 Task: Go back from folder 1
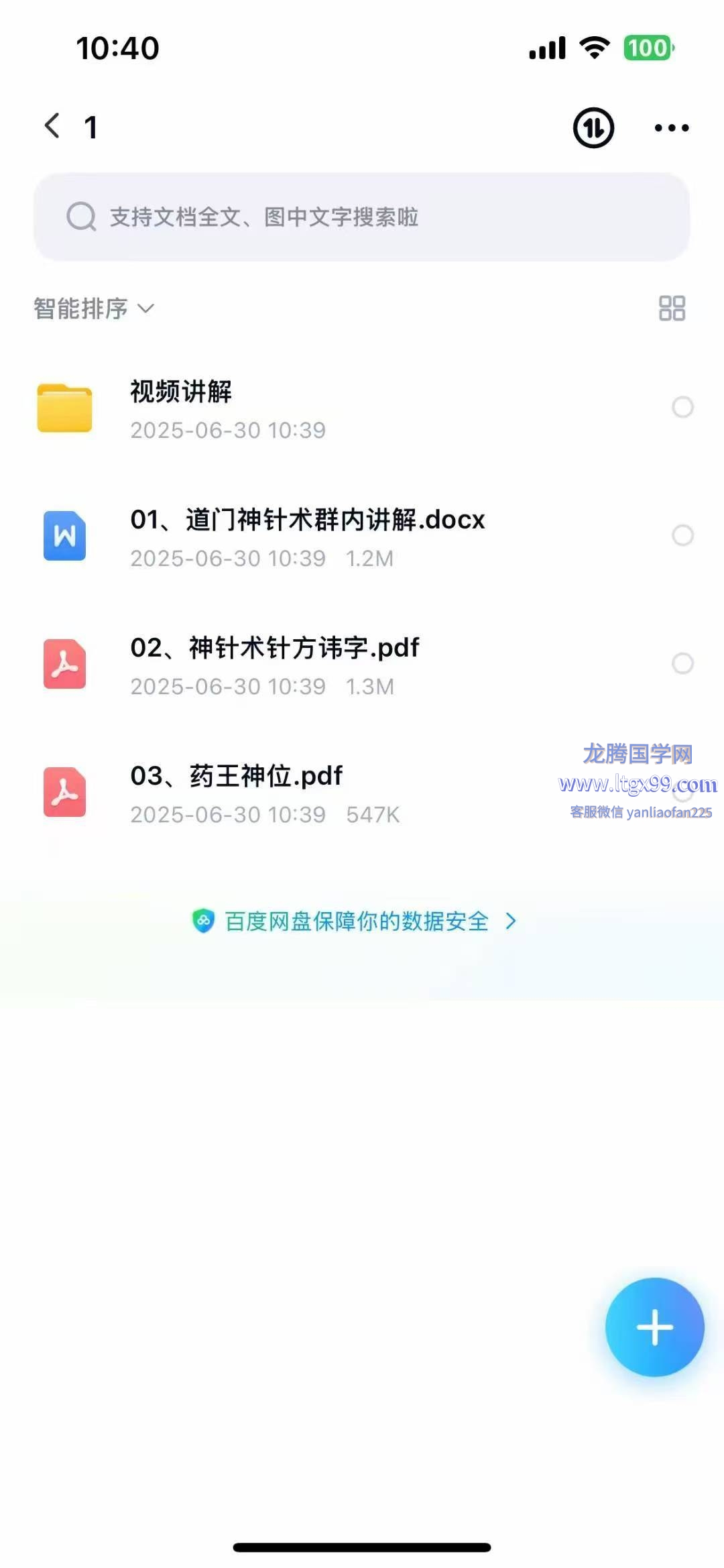52,126
